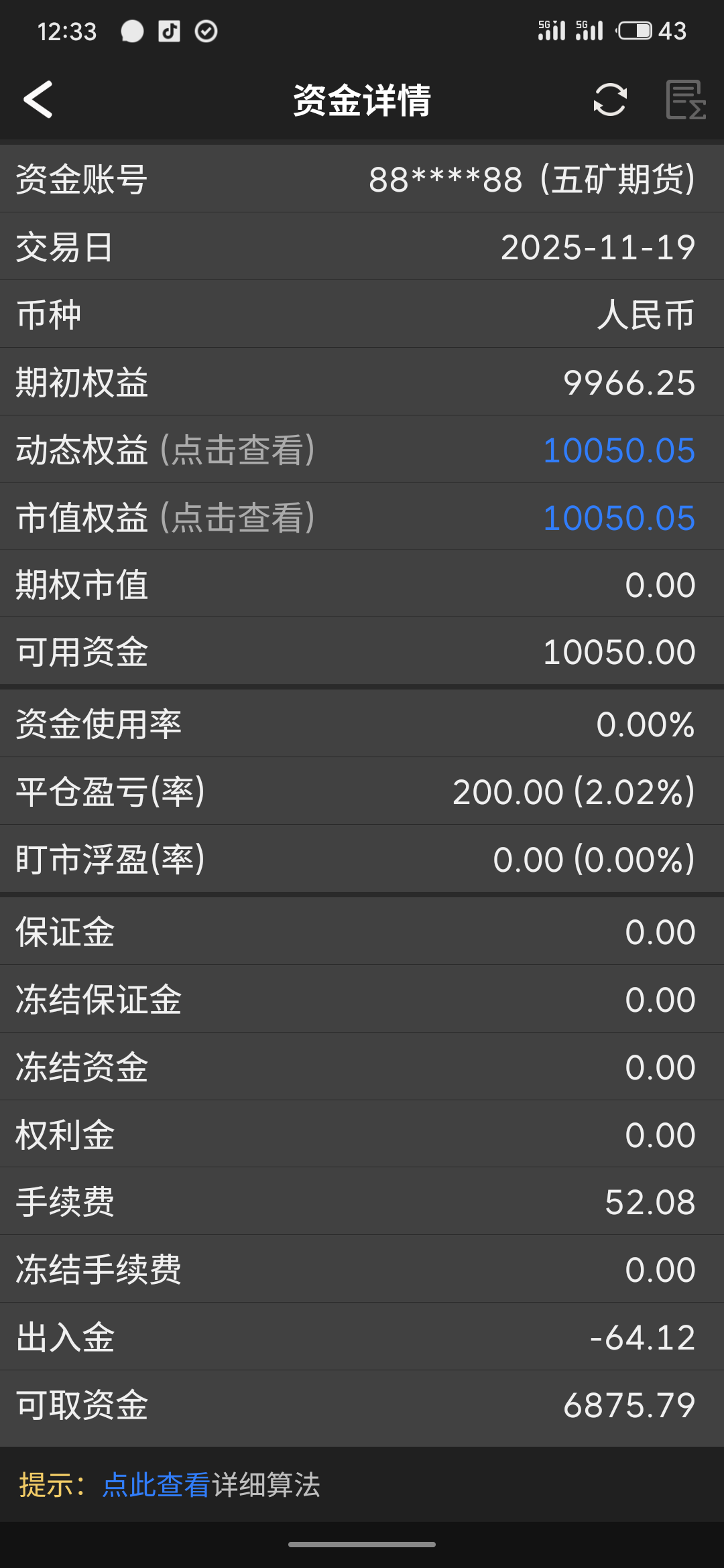Viewport: 724px width, 1568px height.
Task: Tap the checkmark notification icon in status bar
Action: coord(206,31)
